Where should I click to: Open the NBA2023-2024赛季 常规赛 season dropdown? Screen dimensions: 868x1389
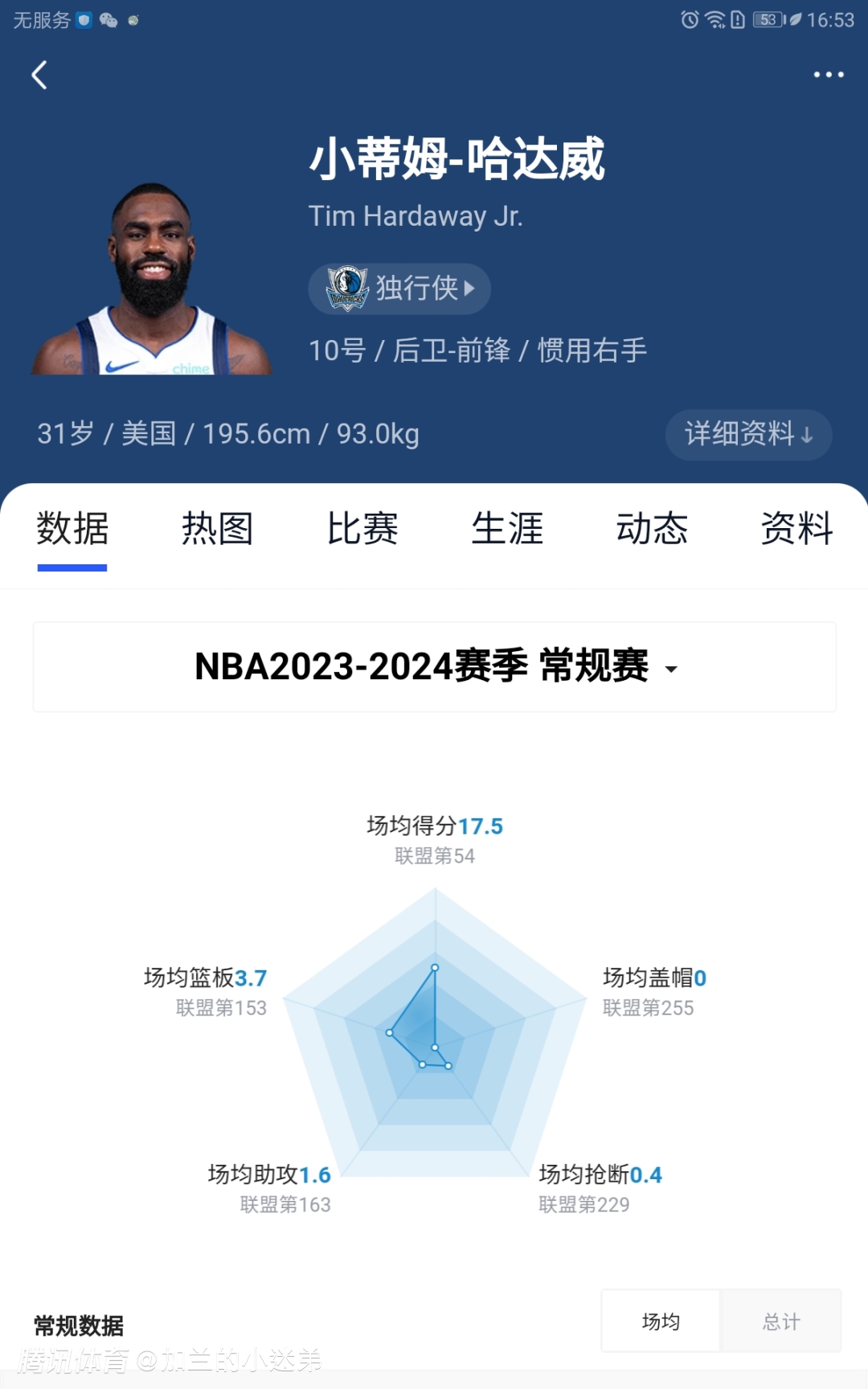pos(435,667)
